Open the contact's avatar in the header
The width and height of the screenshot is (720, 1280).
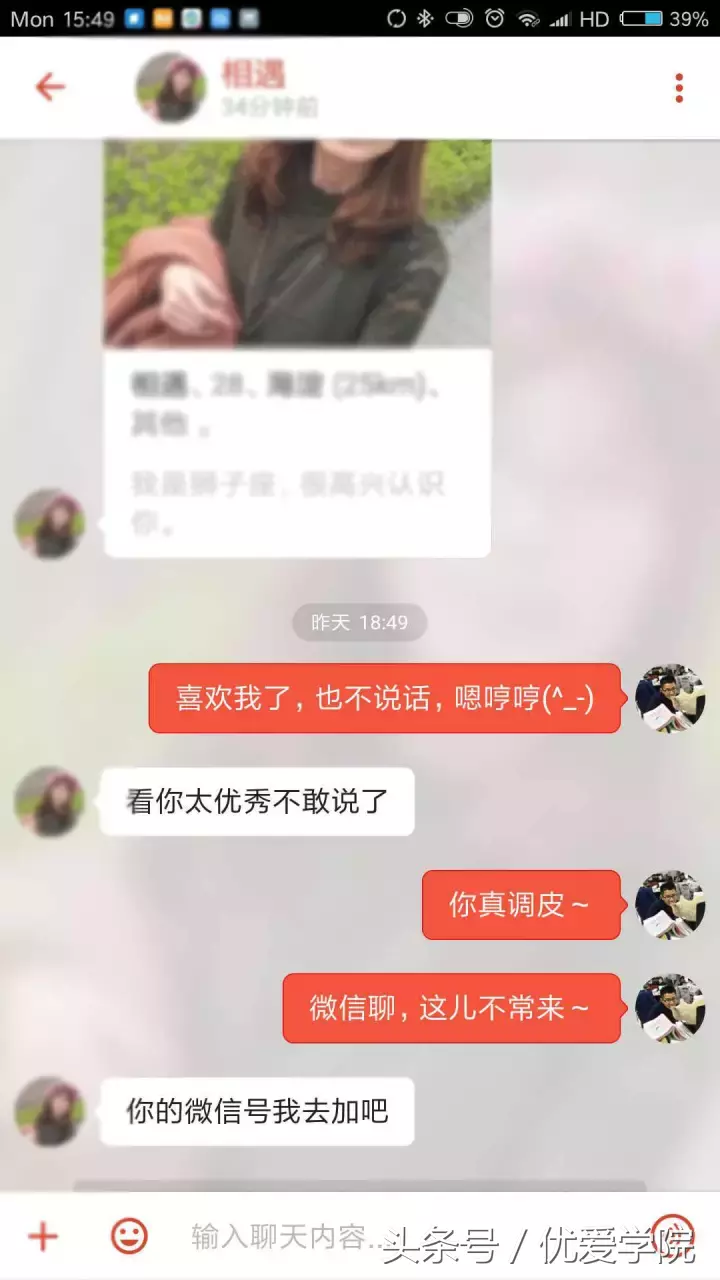[x=171, y=88]
